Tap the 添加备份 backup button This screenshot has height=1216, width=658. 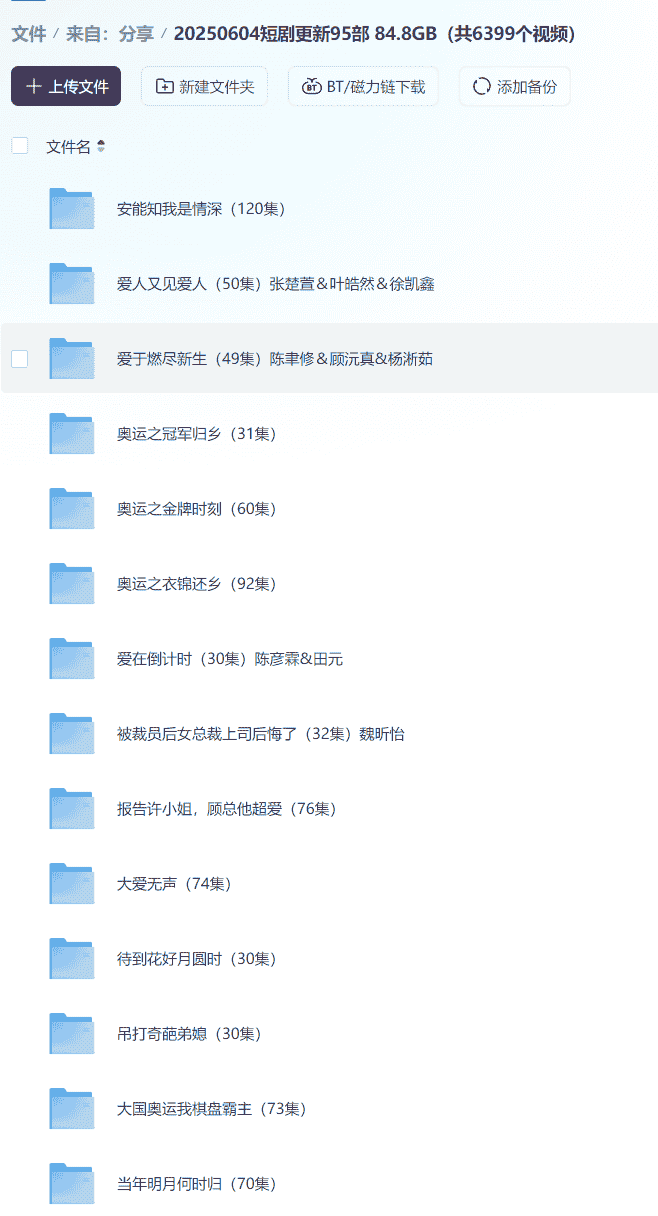pos(515,86)
